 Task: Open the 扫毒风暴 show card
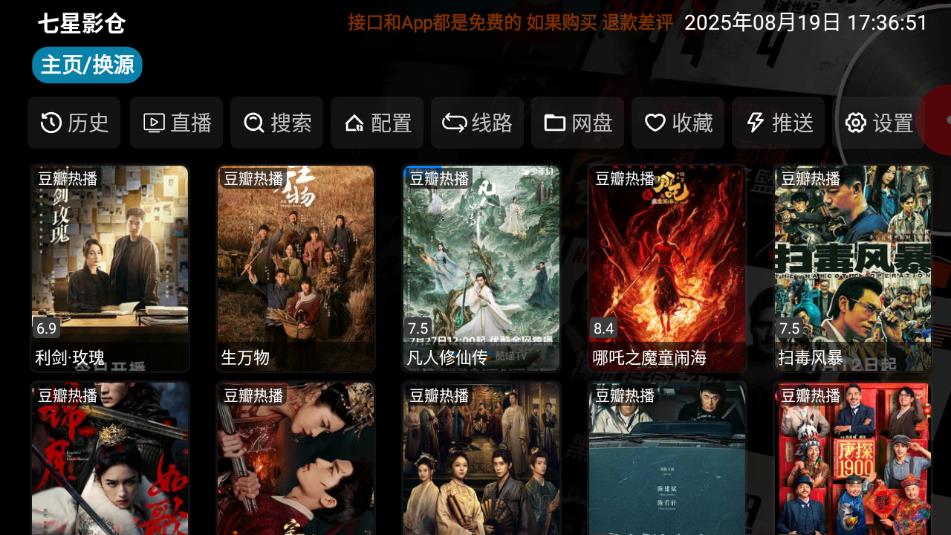pos(854,267)
